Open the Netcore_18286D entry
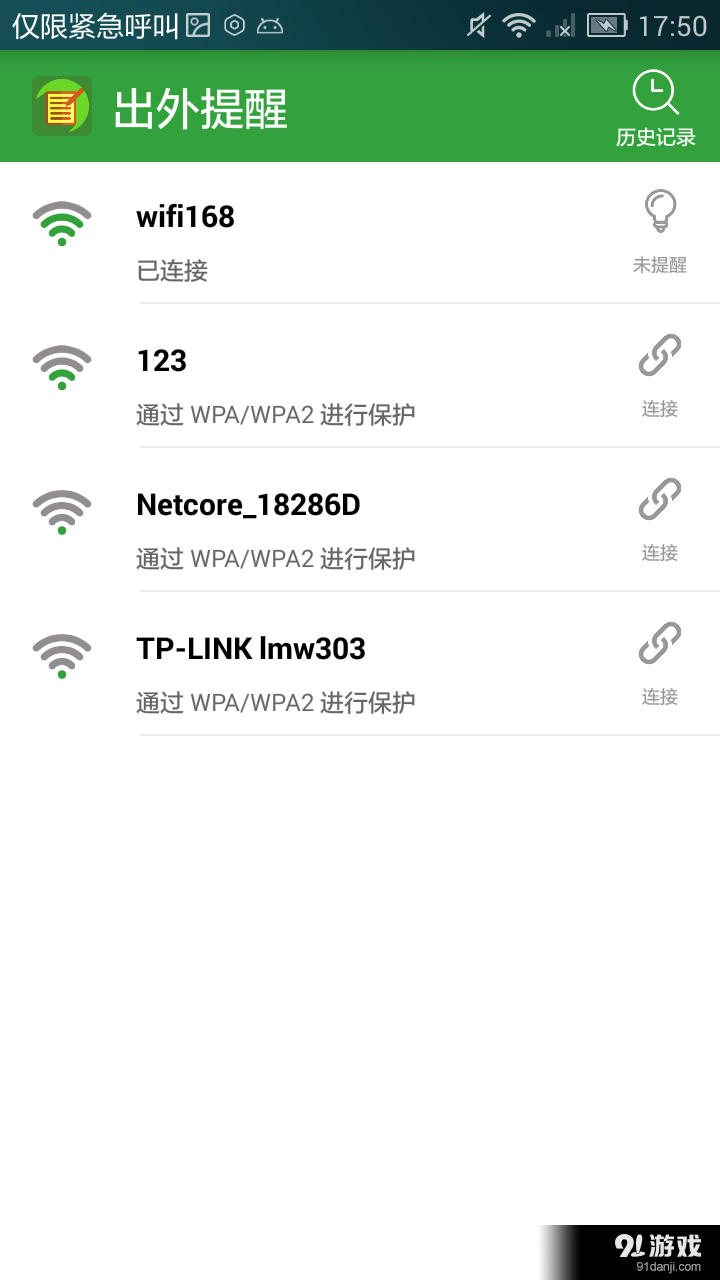 pos(300,525)
